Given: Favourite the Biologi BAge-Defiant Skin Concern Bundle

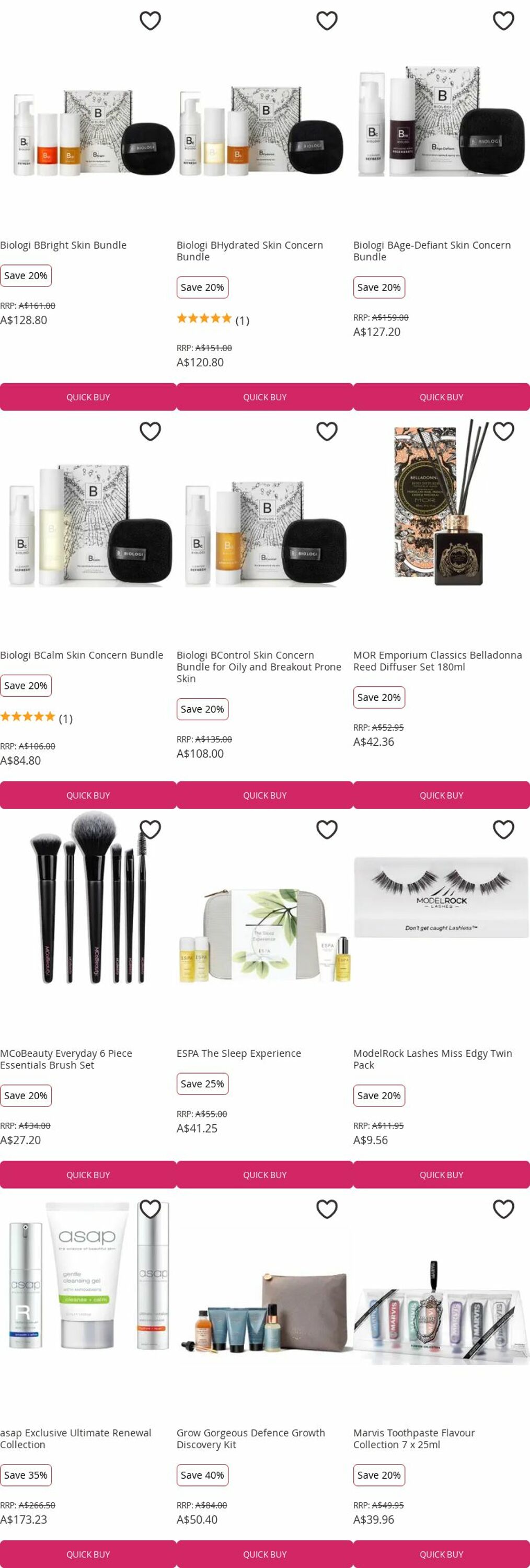Looking at the screenshot, I should pyautogui.click(x=503, y=21).
